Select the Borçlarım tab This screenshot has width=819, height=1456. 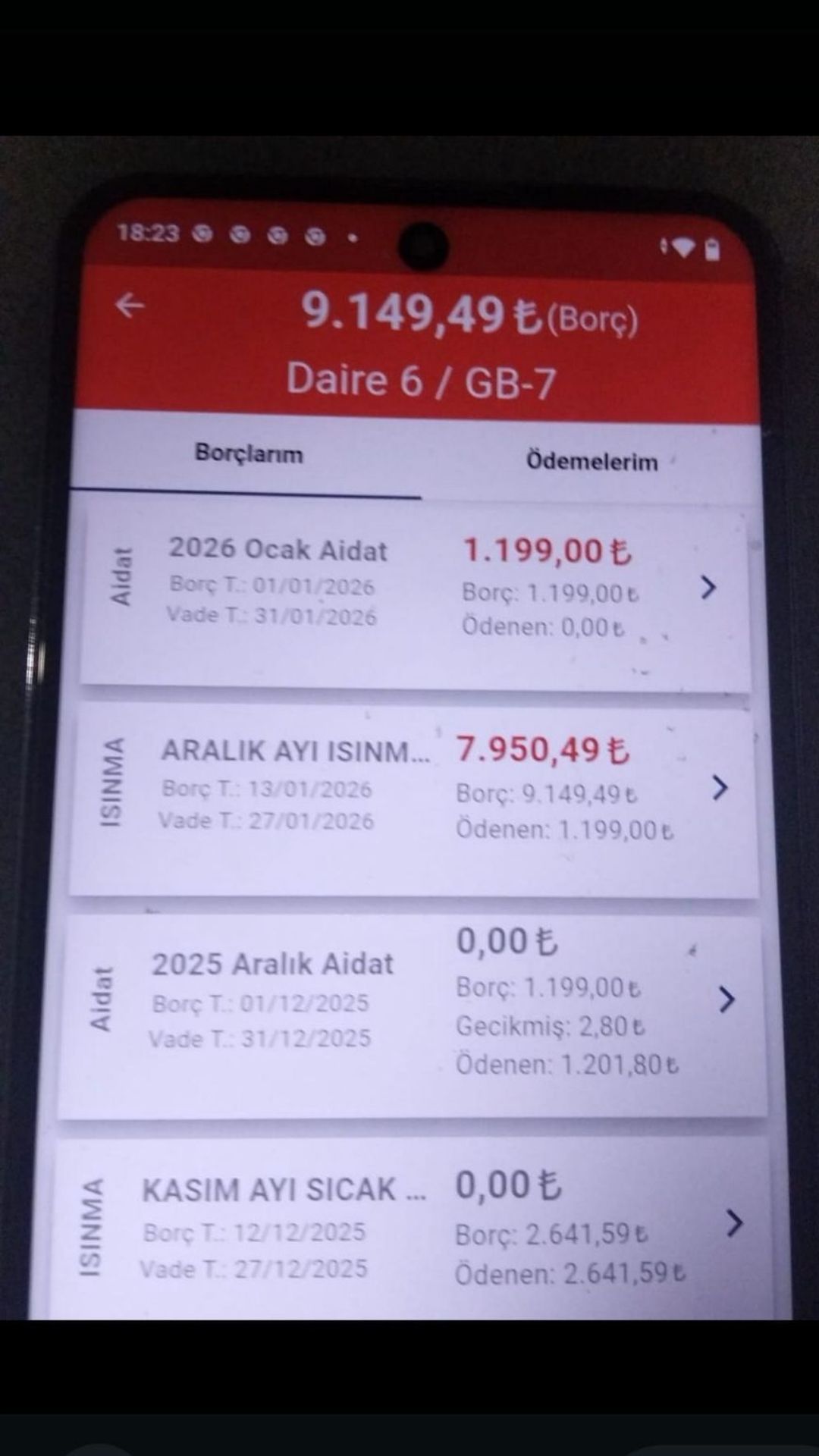click(249, 453)
